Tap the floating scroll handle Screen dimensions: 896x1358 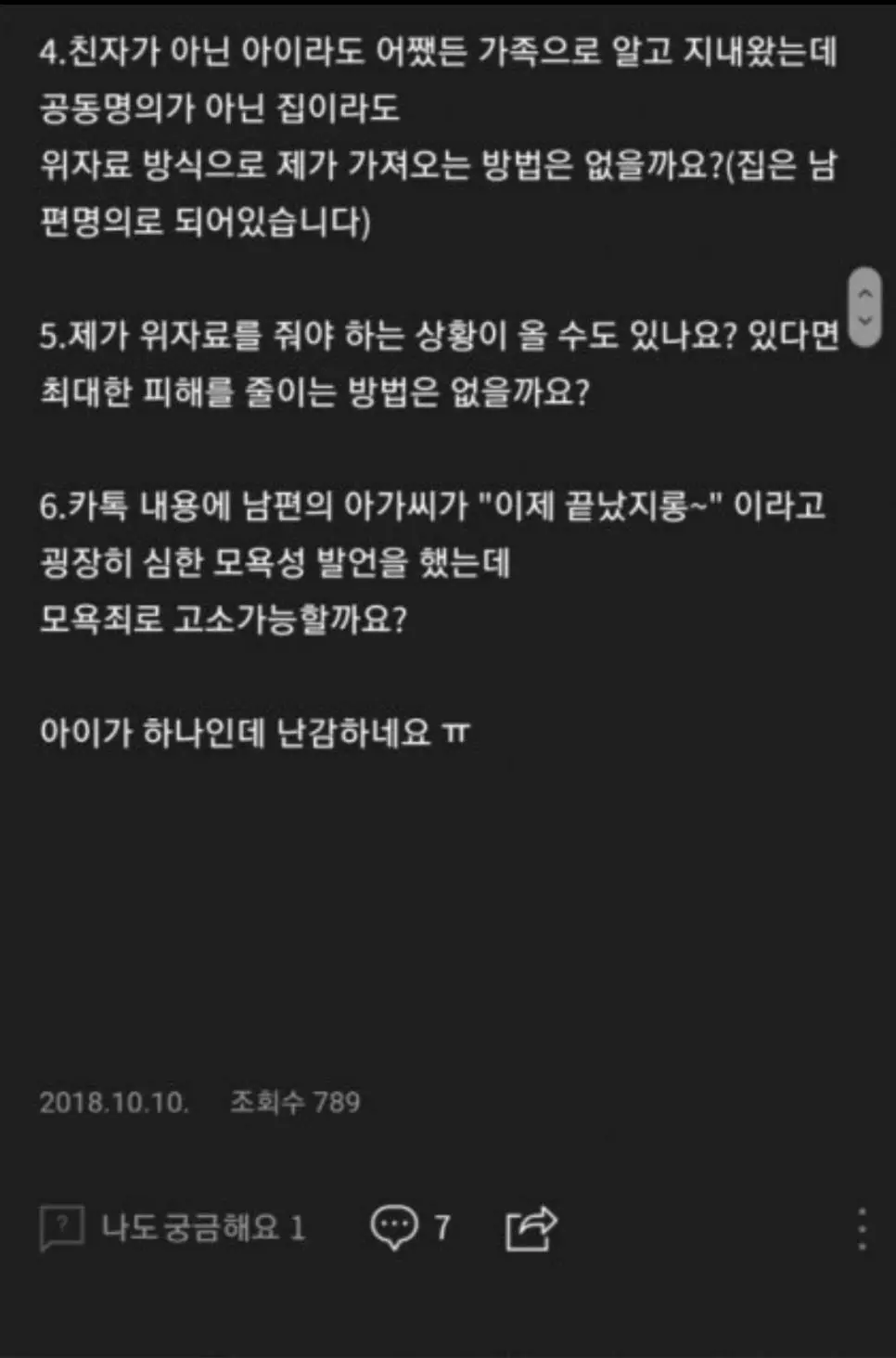tap(864, 307)
